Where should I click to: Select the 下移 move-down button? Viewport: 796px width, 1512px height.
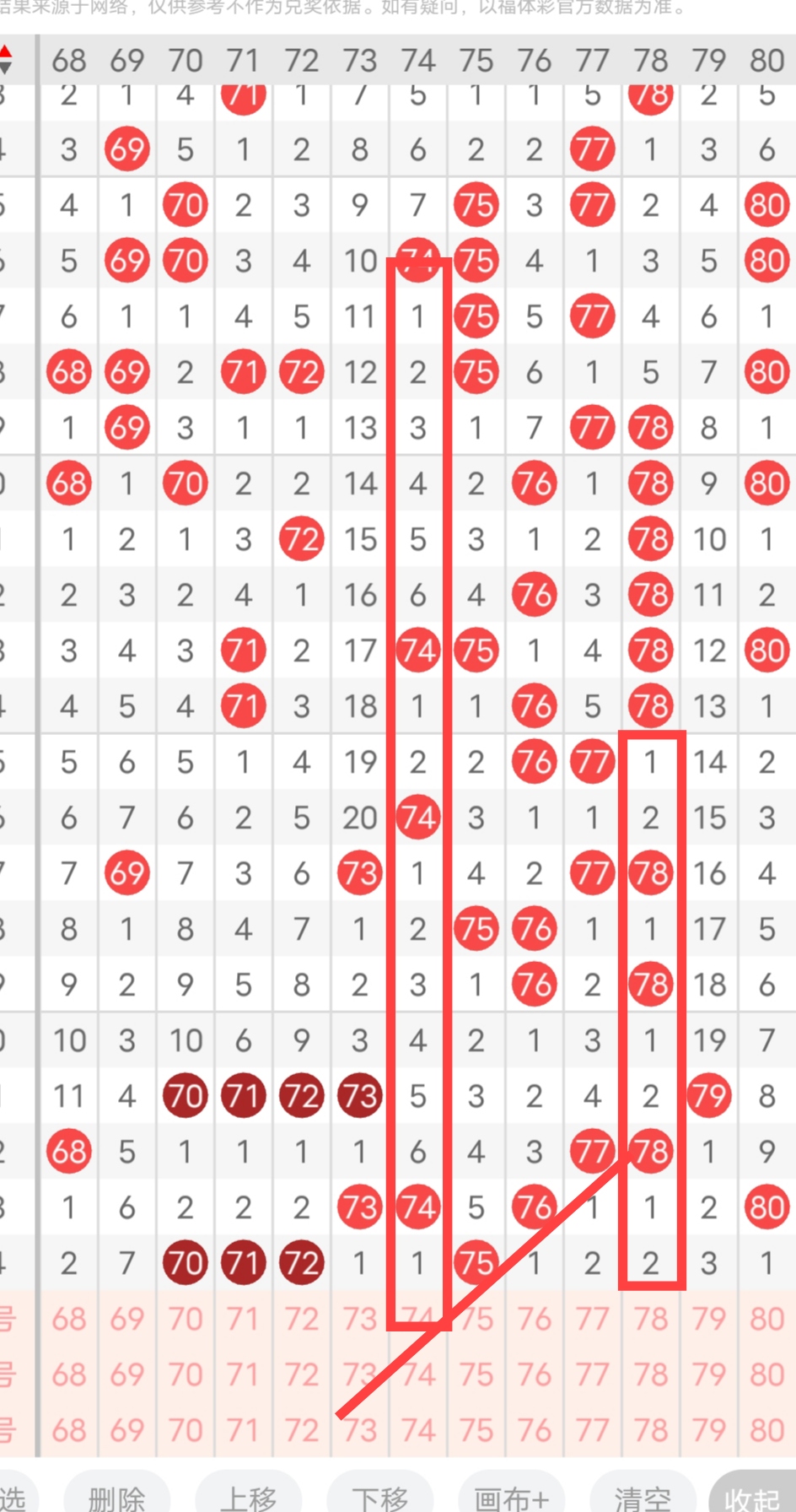[x=379, y=1496]
